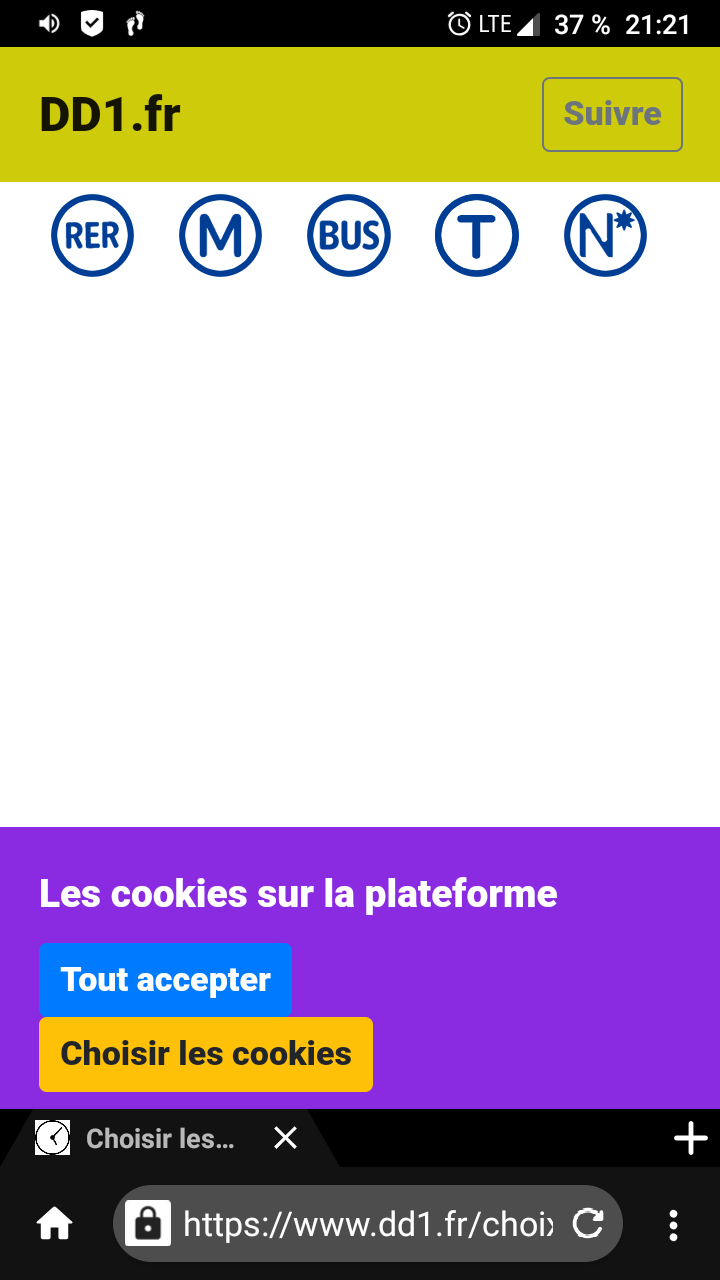
Task: Open 'Choisir les cookies' options
Action: [x=205, y=1053]
